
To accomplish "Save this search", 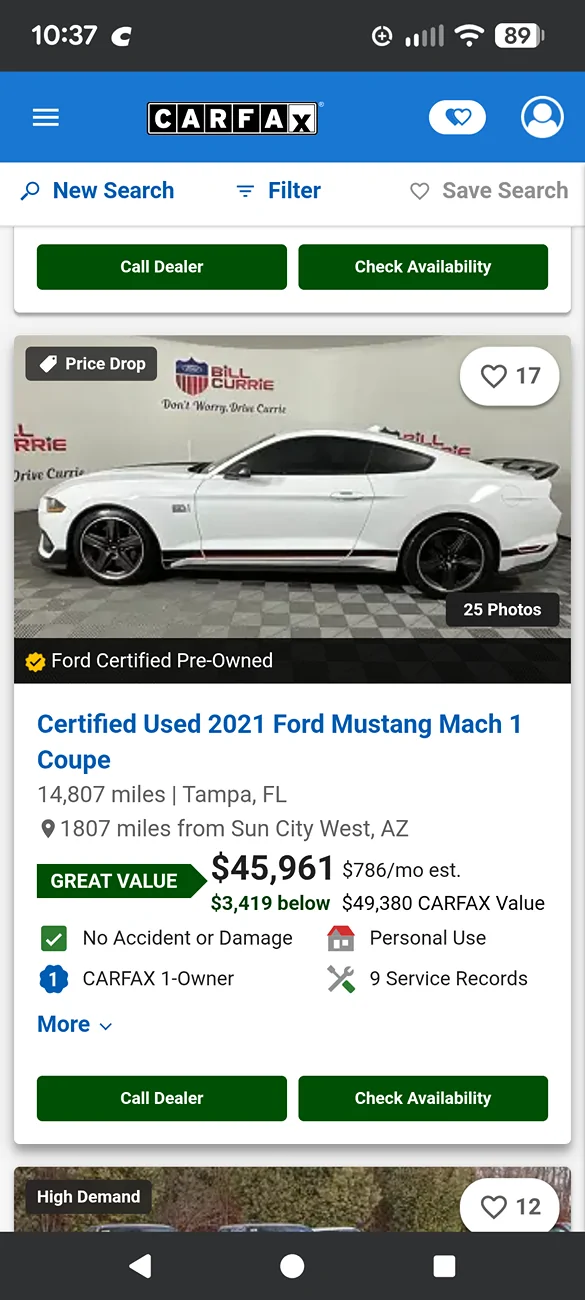I will tap(489, 191).
